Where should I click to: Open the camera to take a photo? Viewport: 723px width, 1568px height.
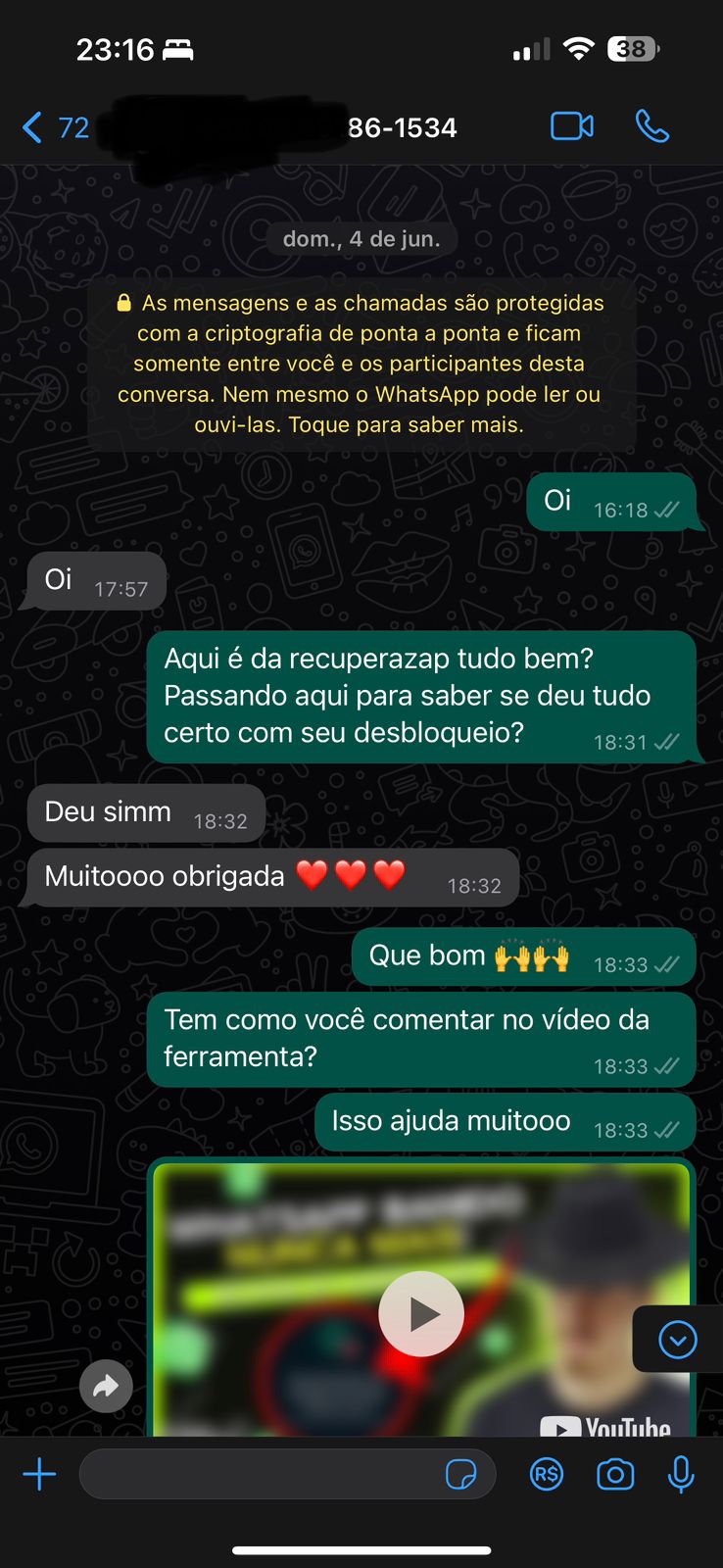tap(615, 1474)
